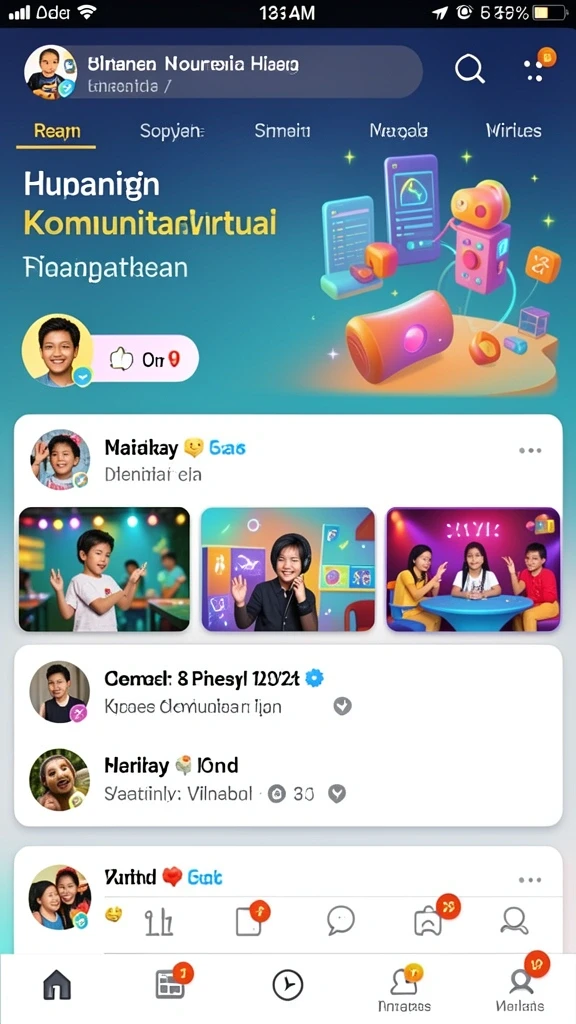This screenshot has width=576, height=1024.
Task: Open profile header at the top
Action: 222,72
